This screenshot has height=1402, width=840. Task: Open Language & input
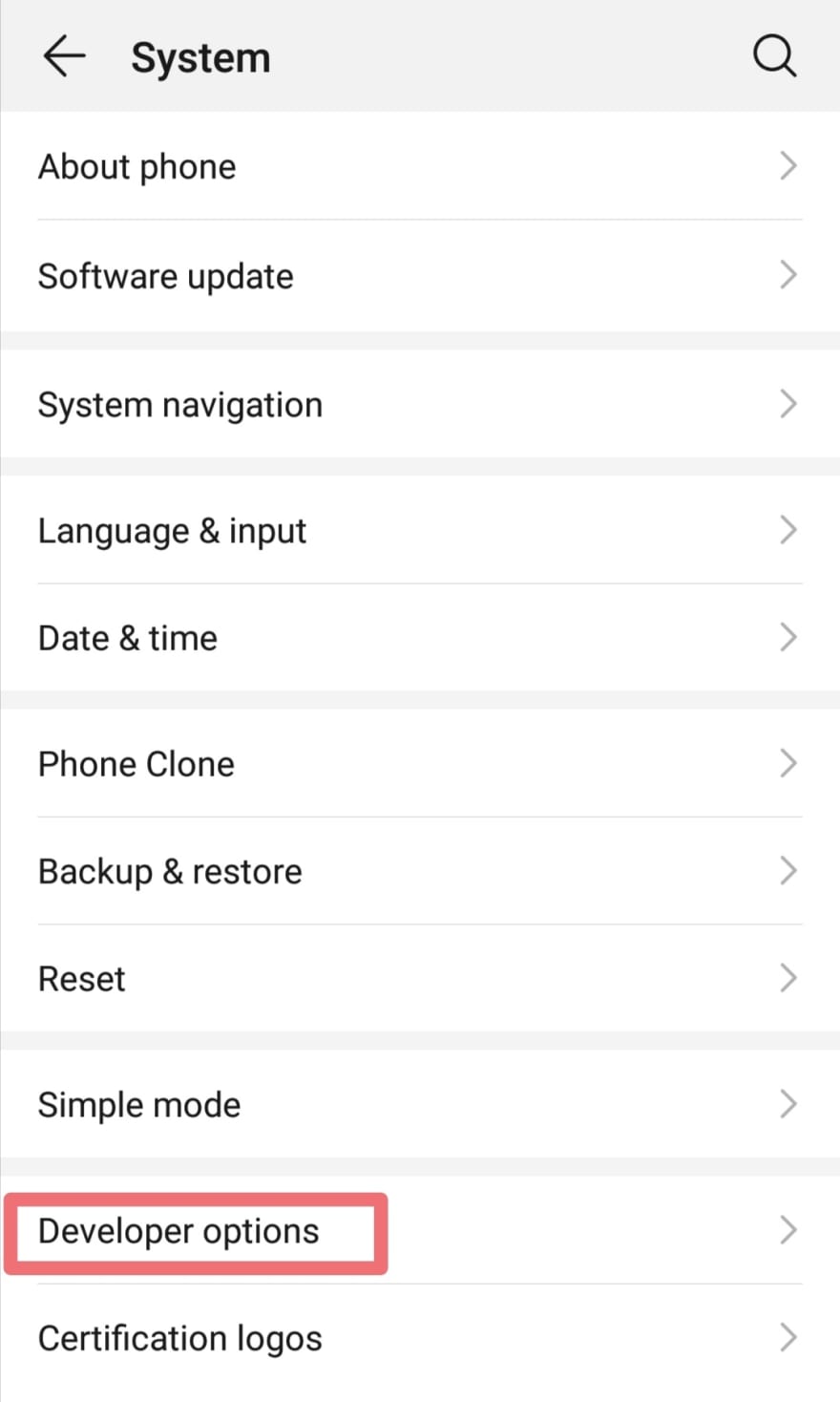420,530
